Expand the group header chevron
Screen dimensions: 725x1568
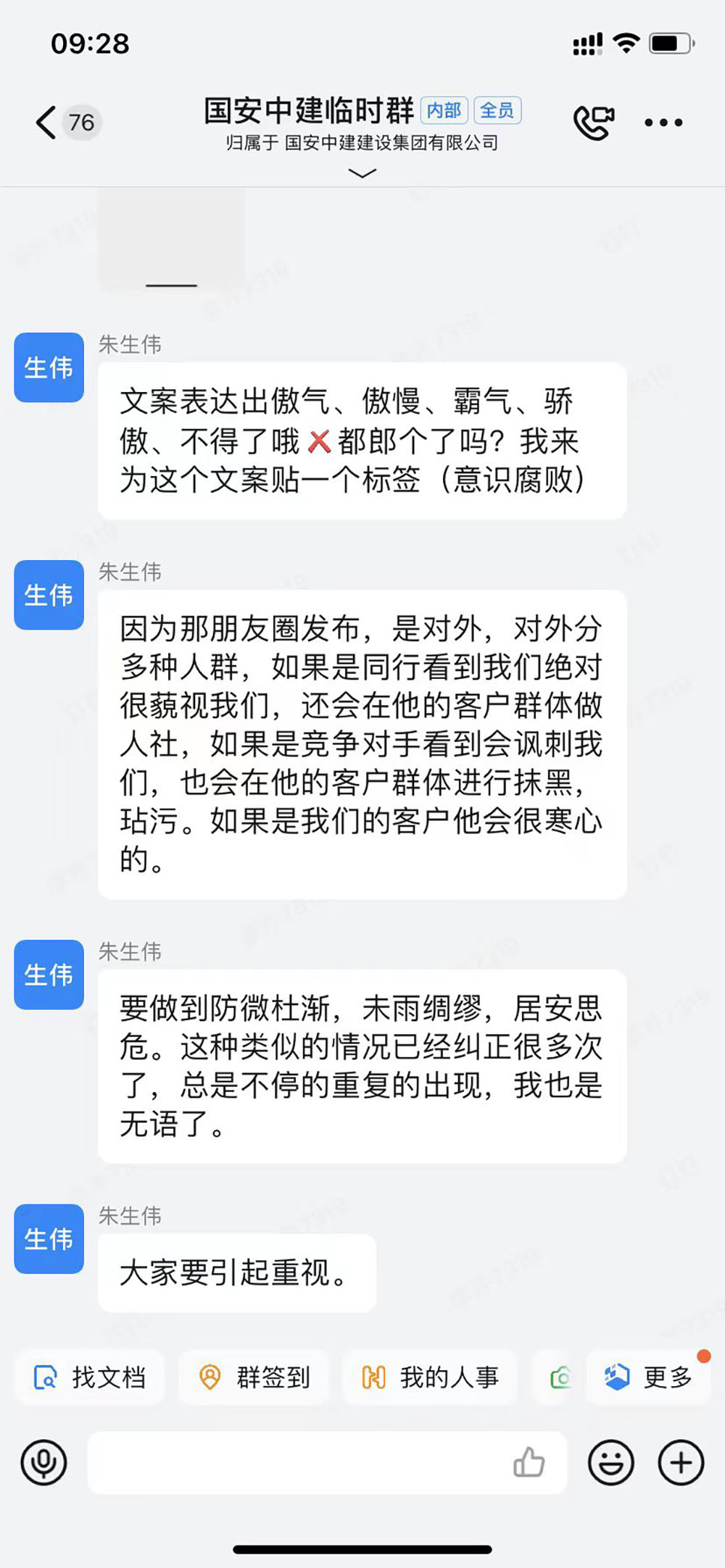(362, 172)
